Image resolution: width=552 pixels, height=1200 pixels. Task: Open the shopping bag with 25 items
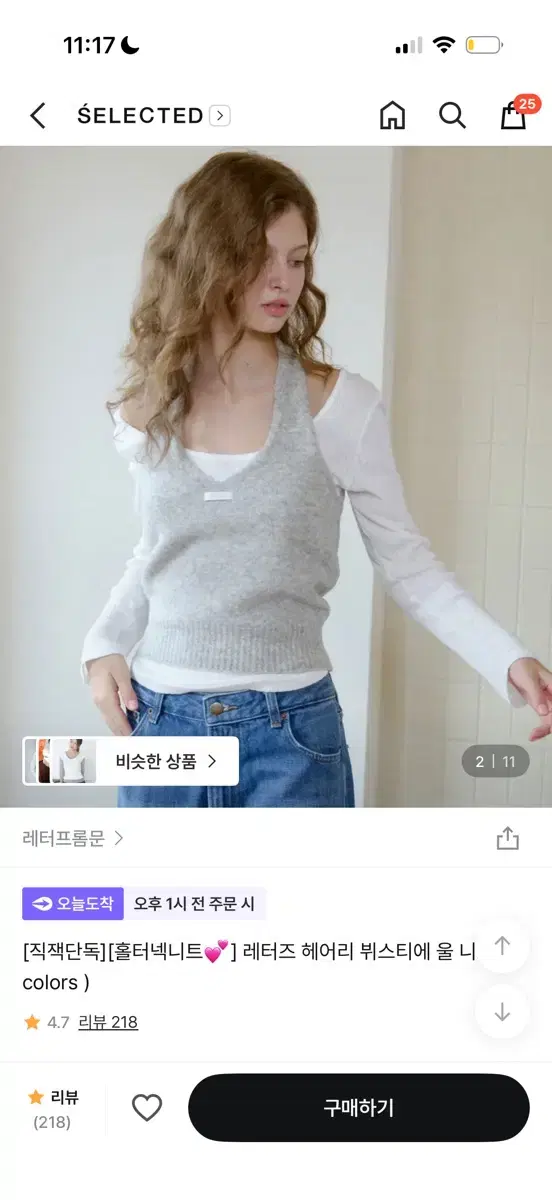click(x=515, y=114)
